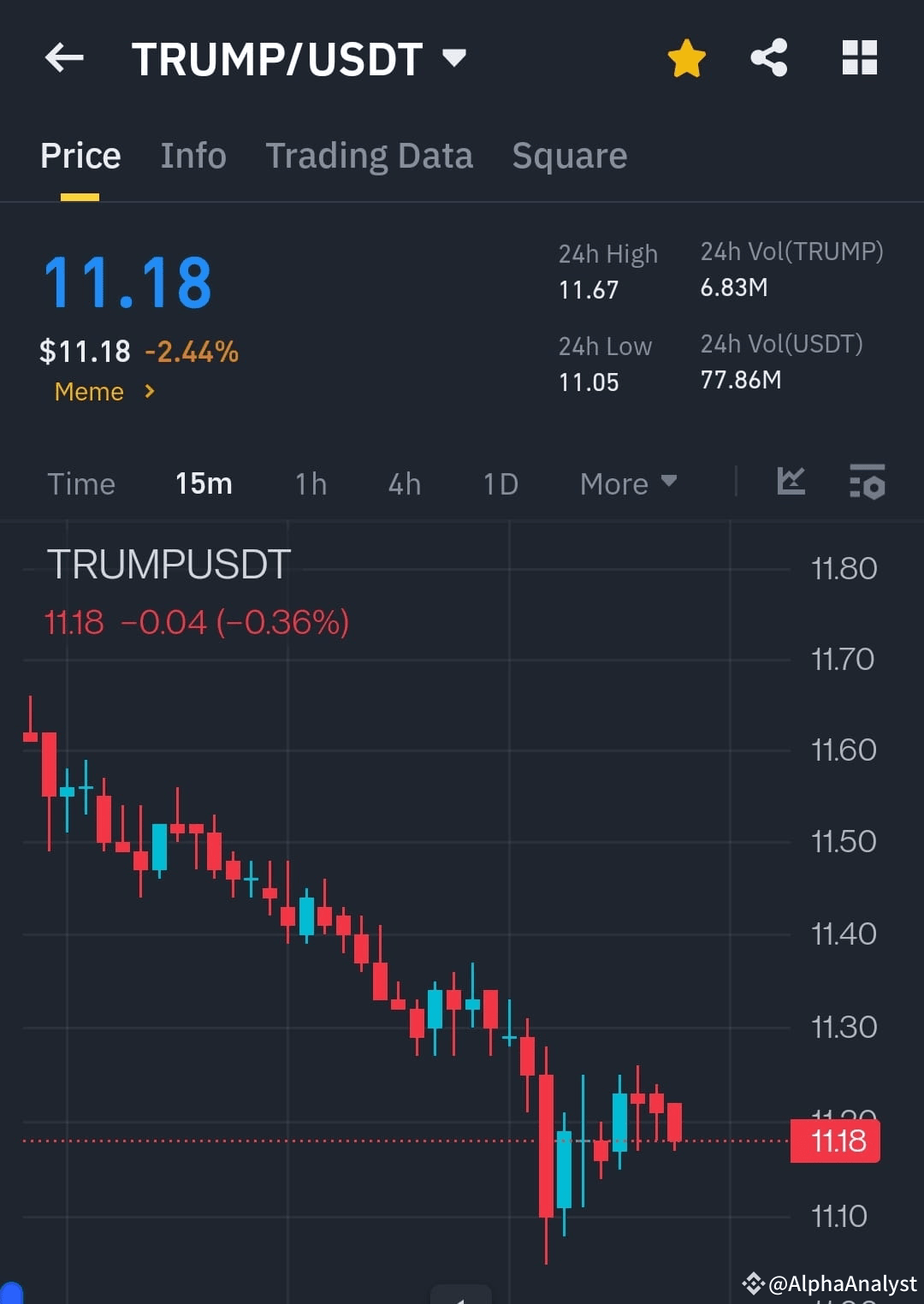
Task: Switch to the Trading Data tab
Action: coord(370,156)
